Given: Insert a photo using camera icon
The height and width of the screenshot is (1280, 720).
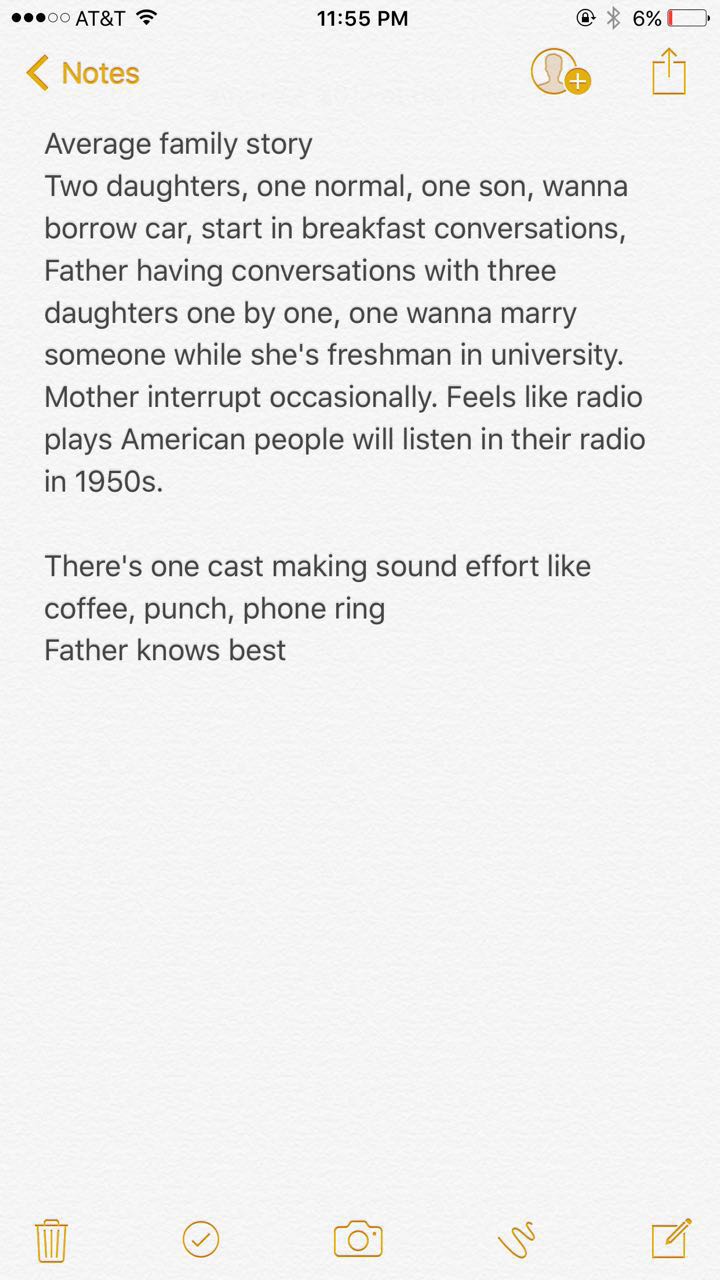Looking at the screenshot, I should 358,1239.
